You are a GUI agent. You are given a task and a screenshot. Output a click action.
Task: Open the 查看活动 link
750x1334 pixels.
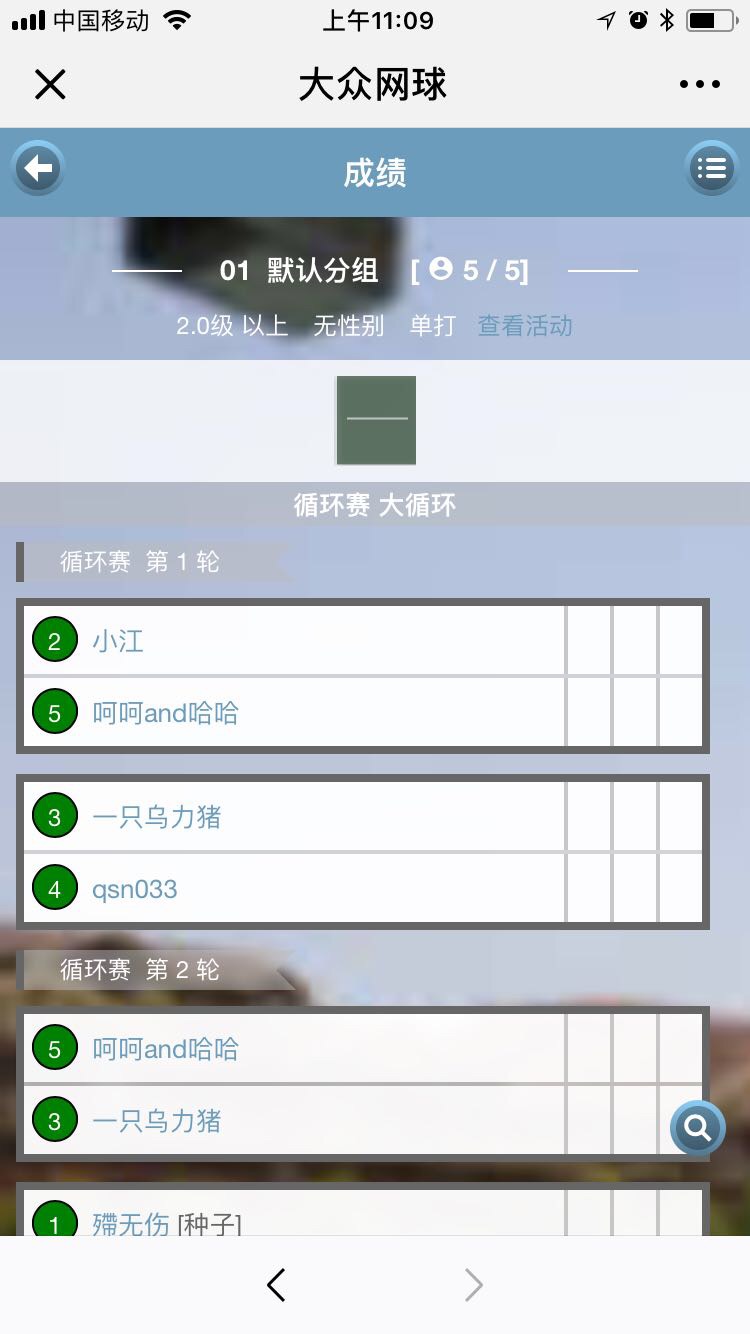[x=525, y=325]
